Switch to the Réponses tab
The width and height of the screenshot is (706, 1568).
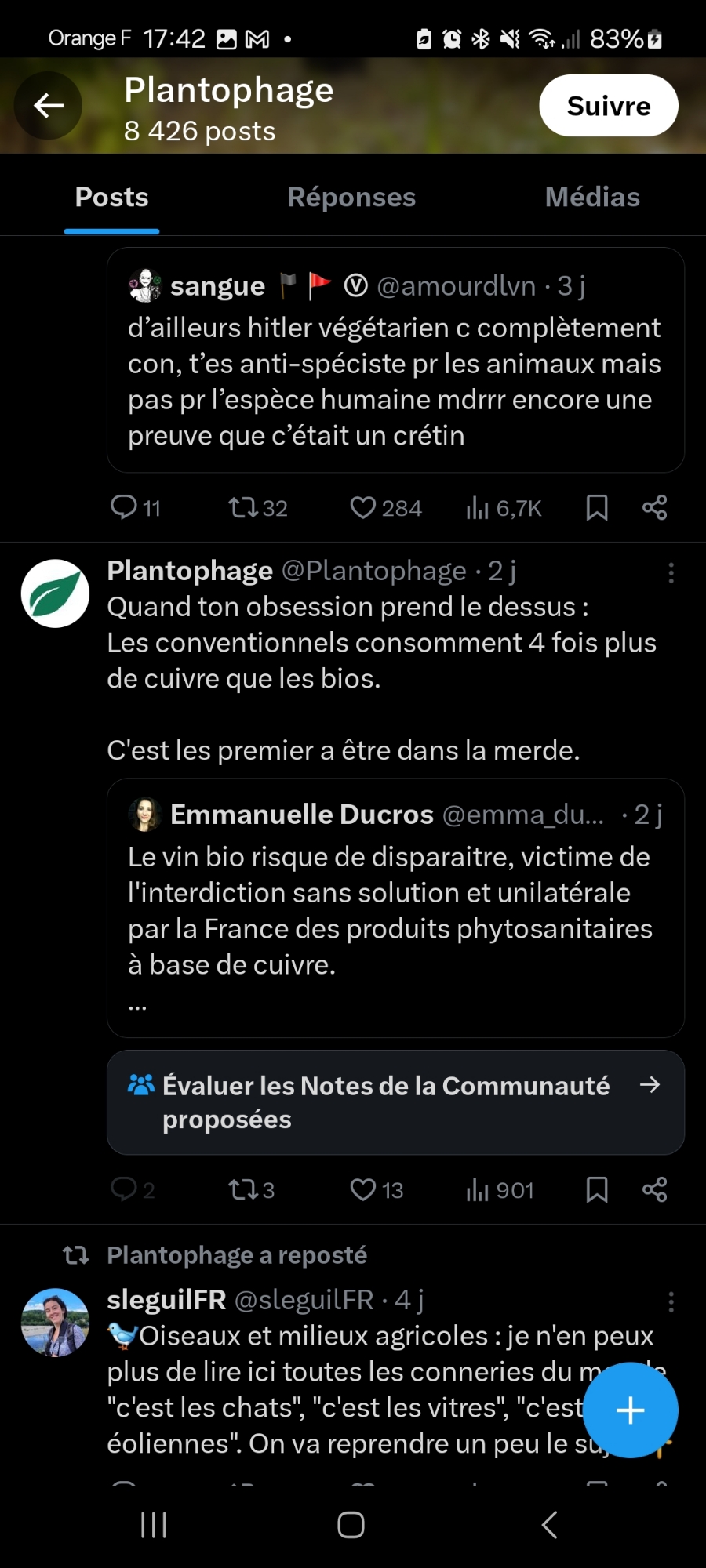coord(351,198)
